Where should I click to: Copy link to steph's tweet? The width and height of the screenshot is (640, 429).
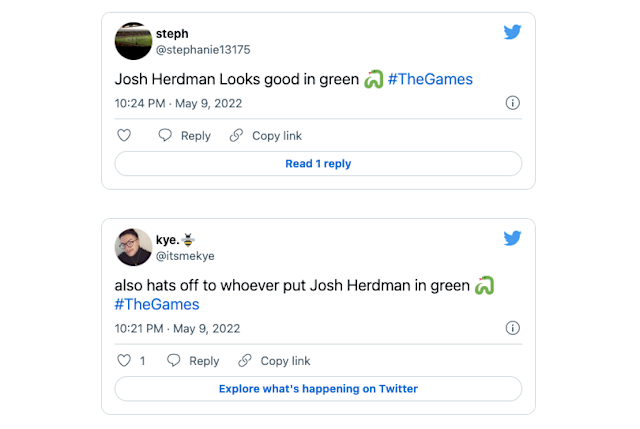point(265,136)
